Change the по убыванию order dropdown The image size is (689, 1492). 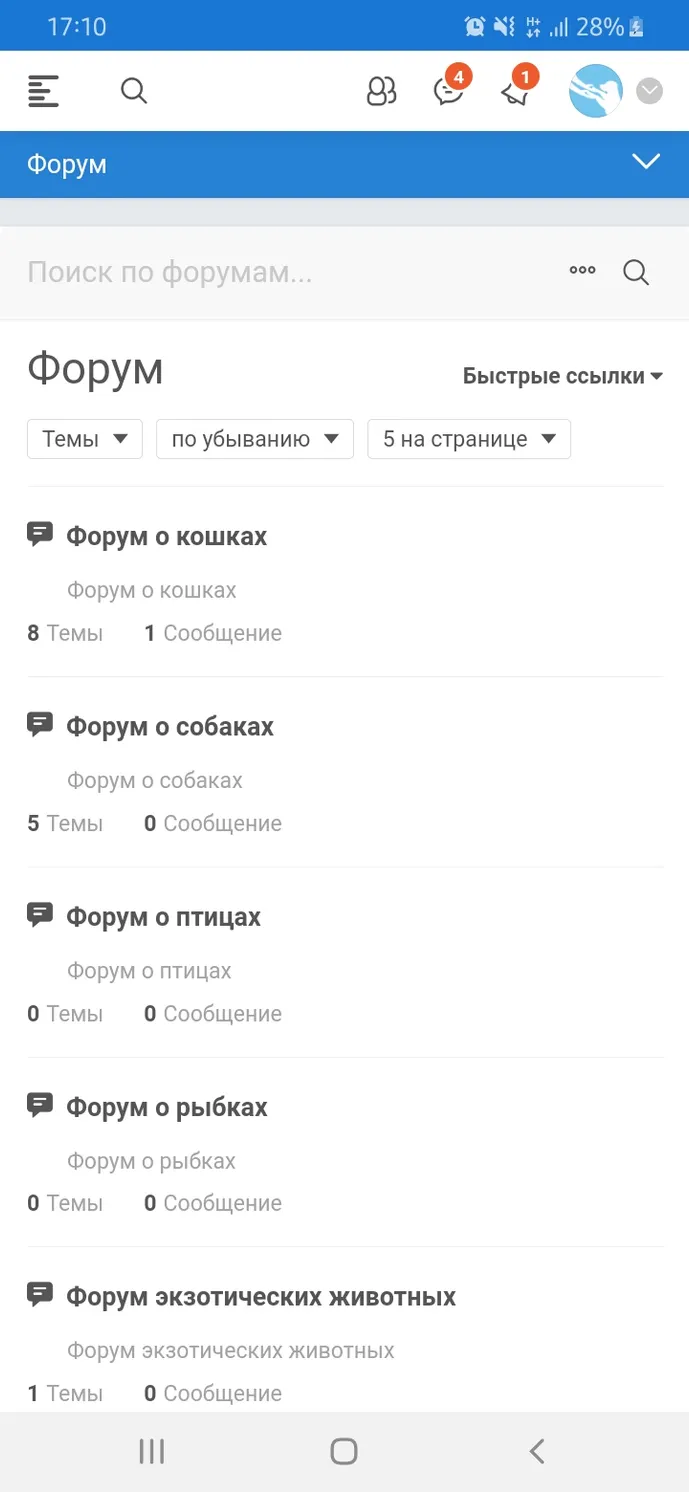pyautogui.click(x=255, y=439)
